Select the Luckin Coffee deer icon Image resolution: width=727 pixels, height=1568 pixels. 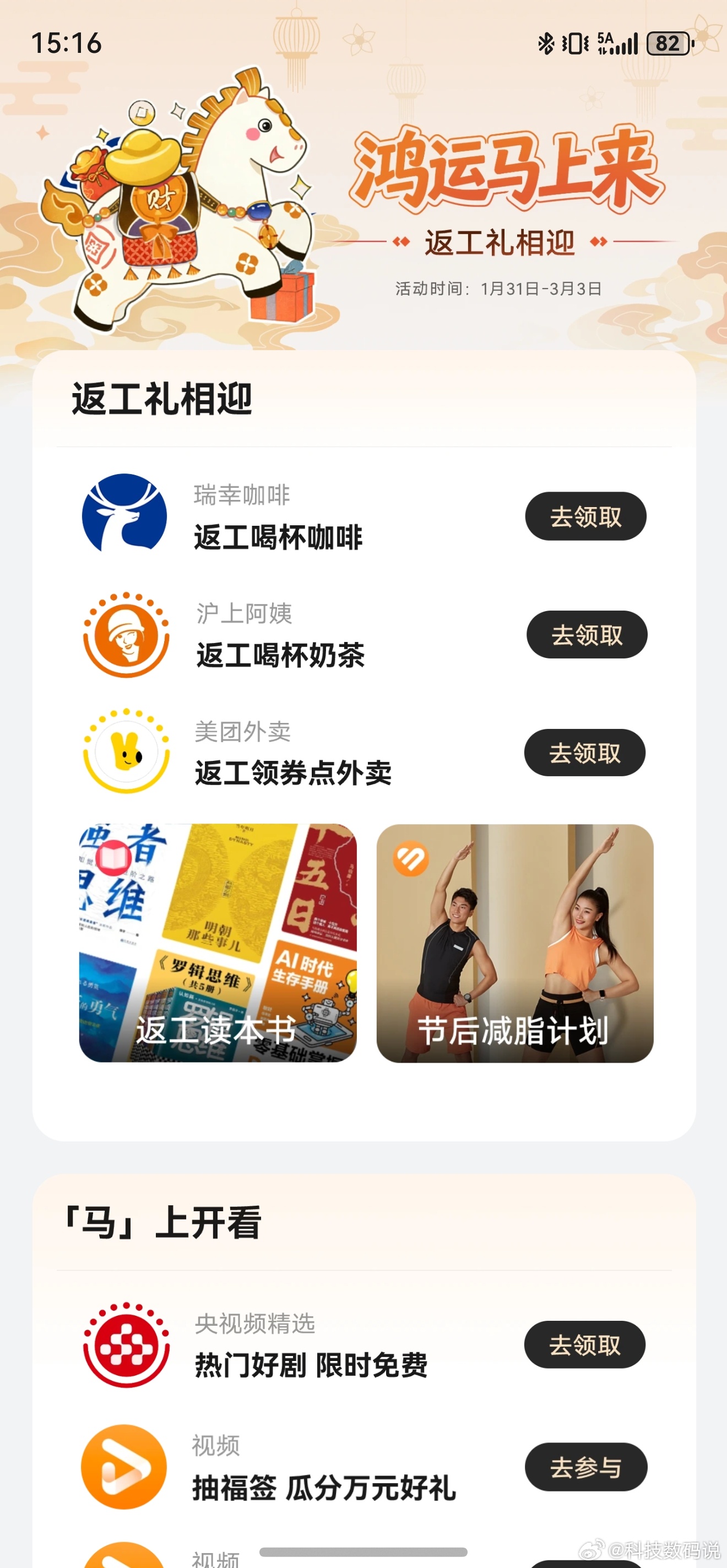[x=126, y=516]
